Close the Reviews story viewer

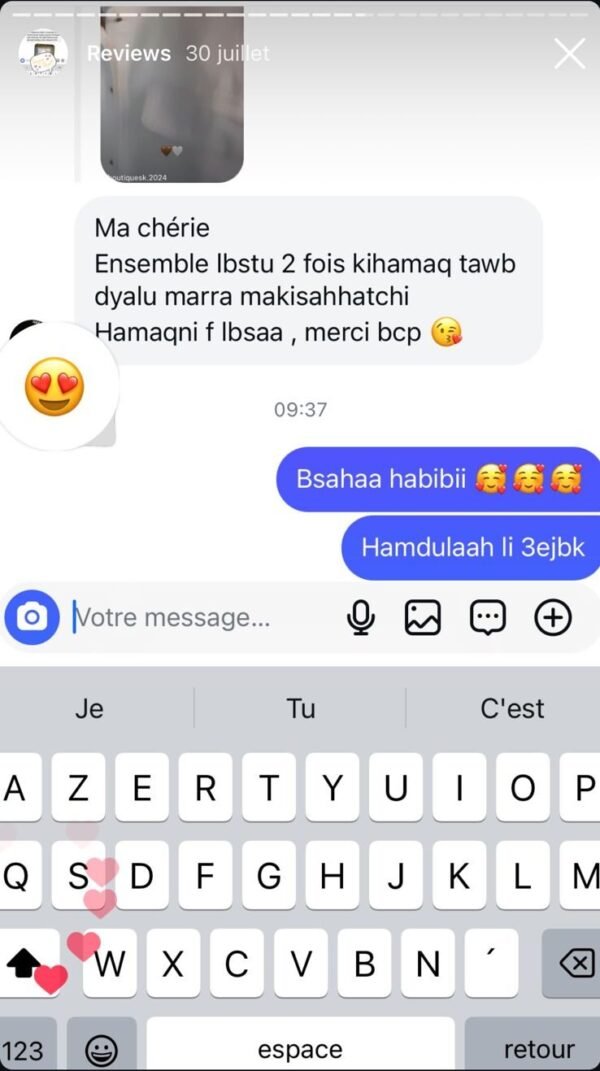[x=569, y=54]
